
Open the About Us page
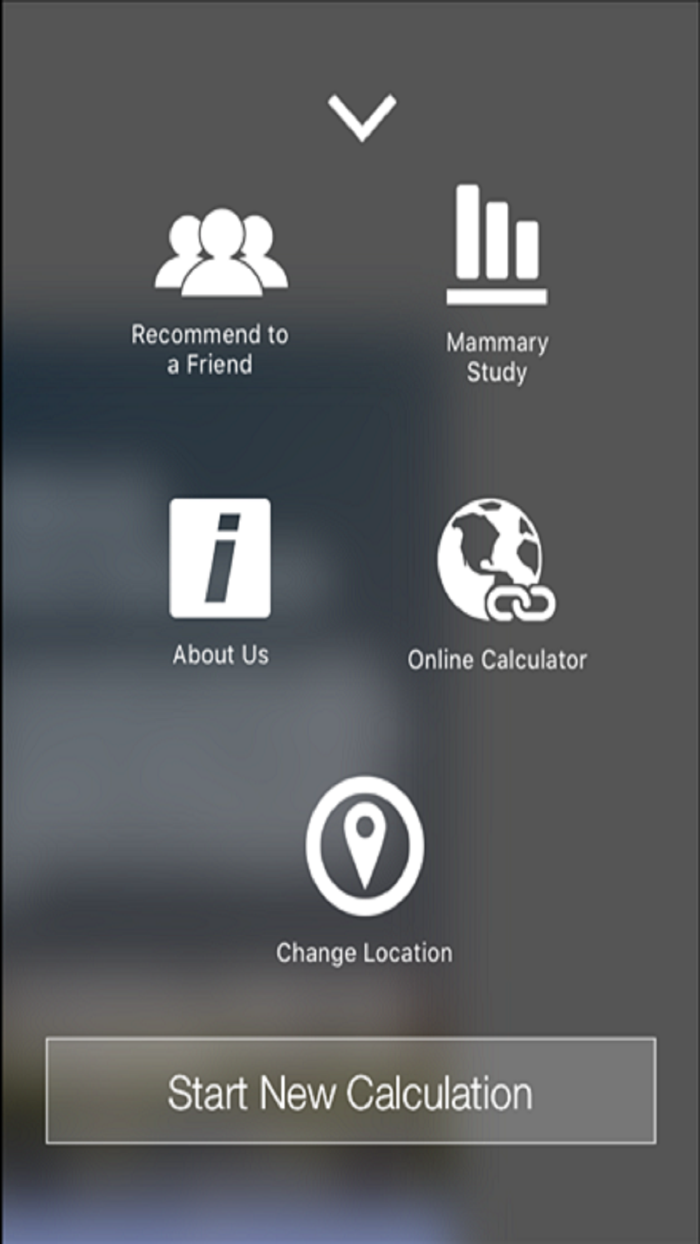[x=220, y=582]
